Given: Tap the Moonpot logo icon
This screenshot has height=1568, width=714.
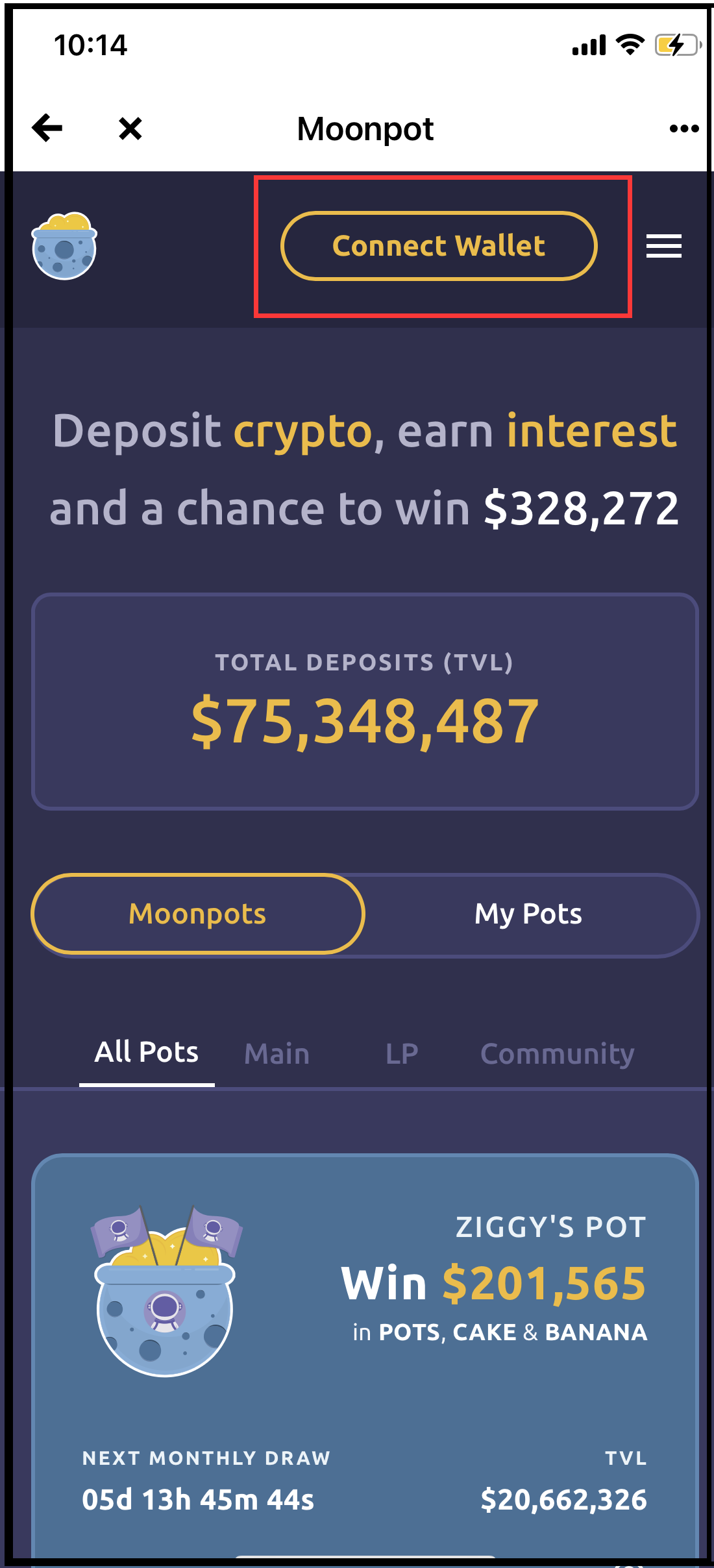Looking at the screenshot, I should pos(64,246).
